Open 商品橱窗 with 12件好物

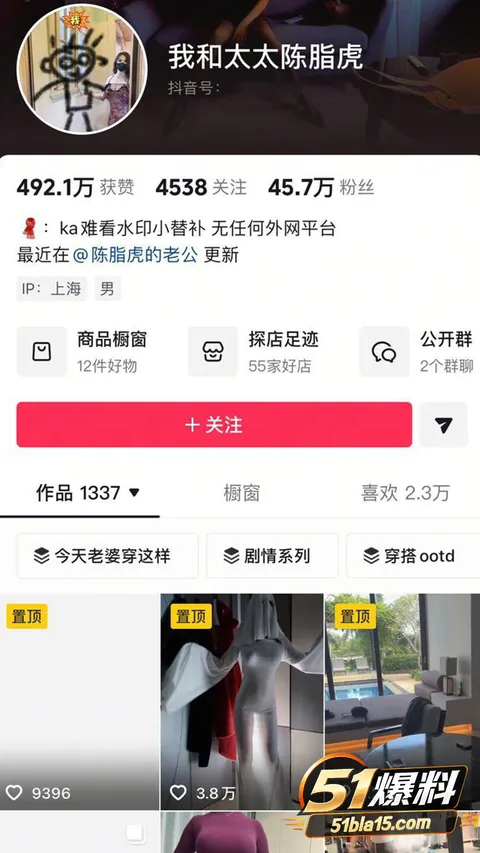point(83,352)
